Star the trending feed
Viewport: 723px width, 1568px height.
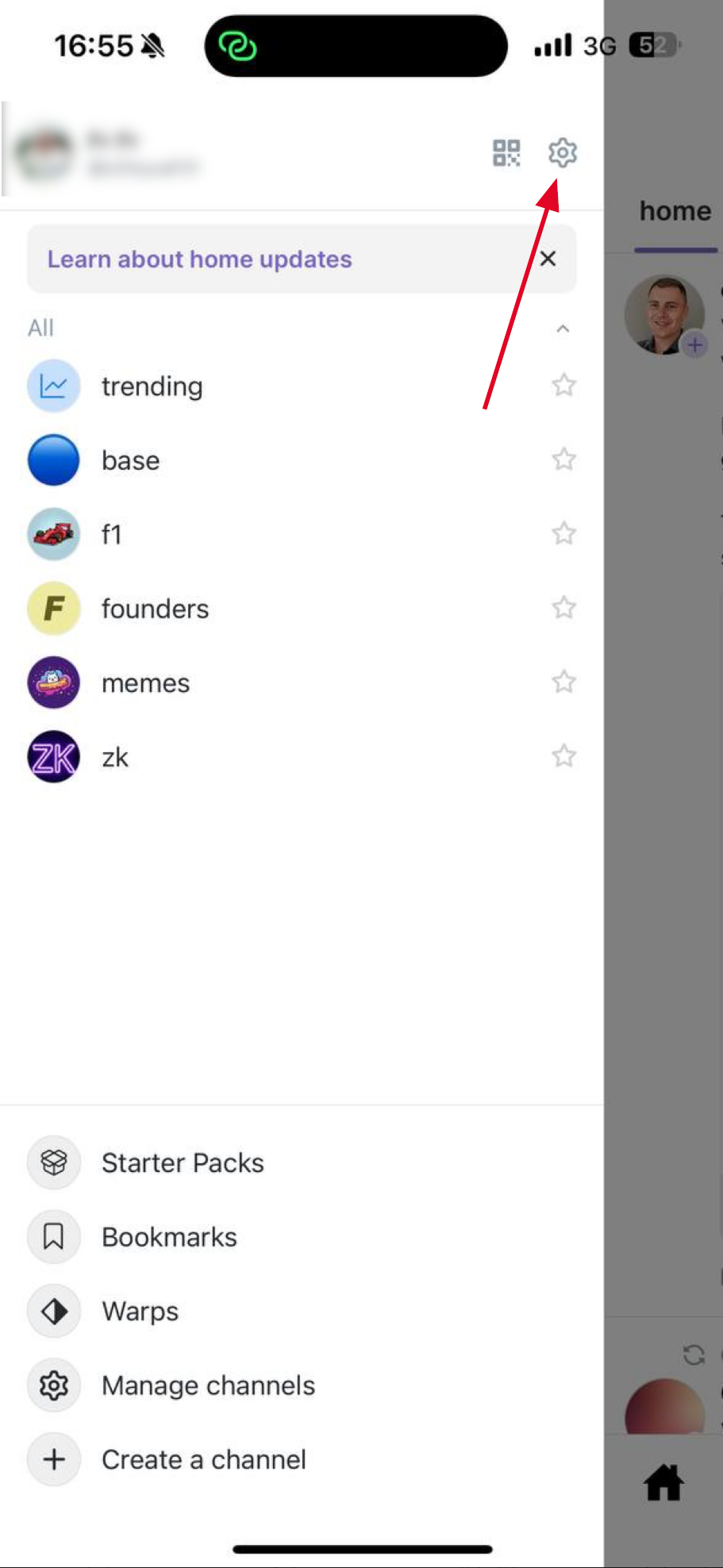click(563, 386)
